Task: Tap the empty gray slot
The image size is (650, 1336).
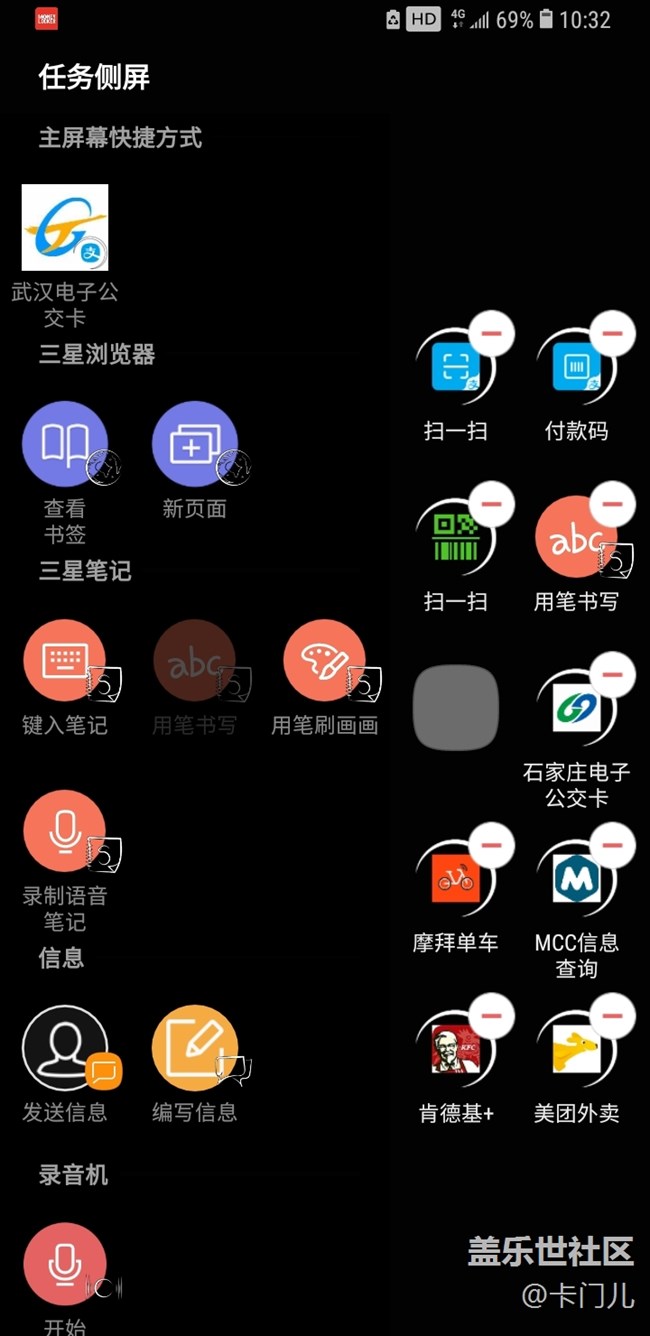Action: click(x=456, y=708)
